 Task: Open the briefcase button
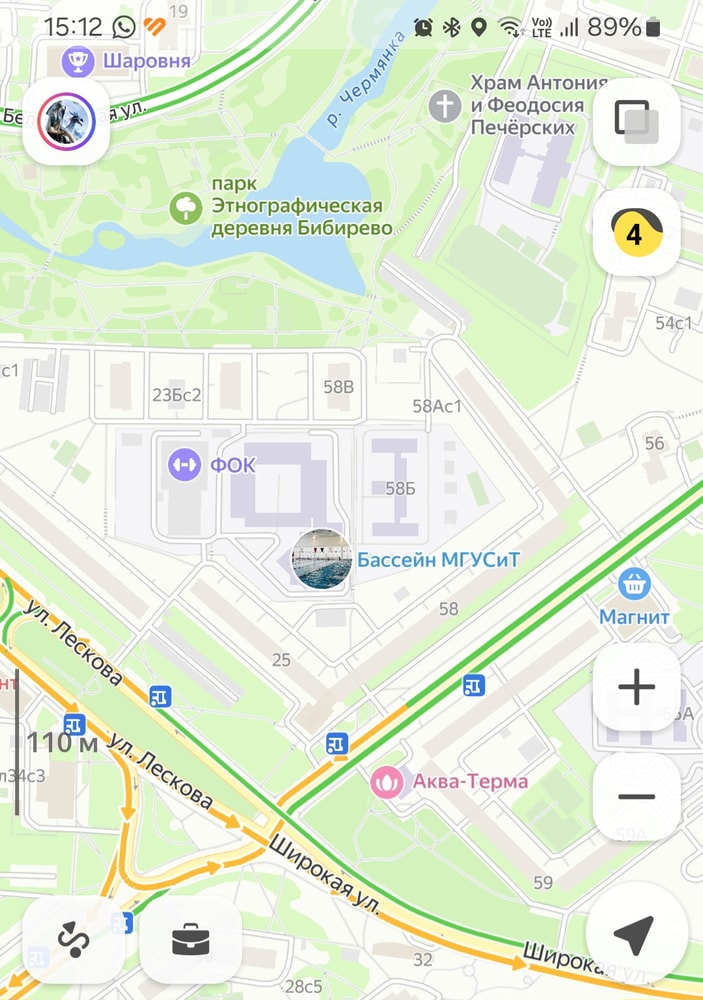click(190, 939)
